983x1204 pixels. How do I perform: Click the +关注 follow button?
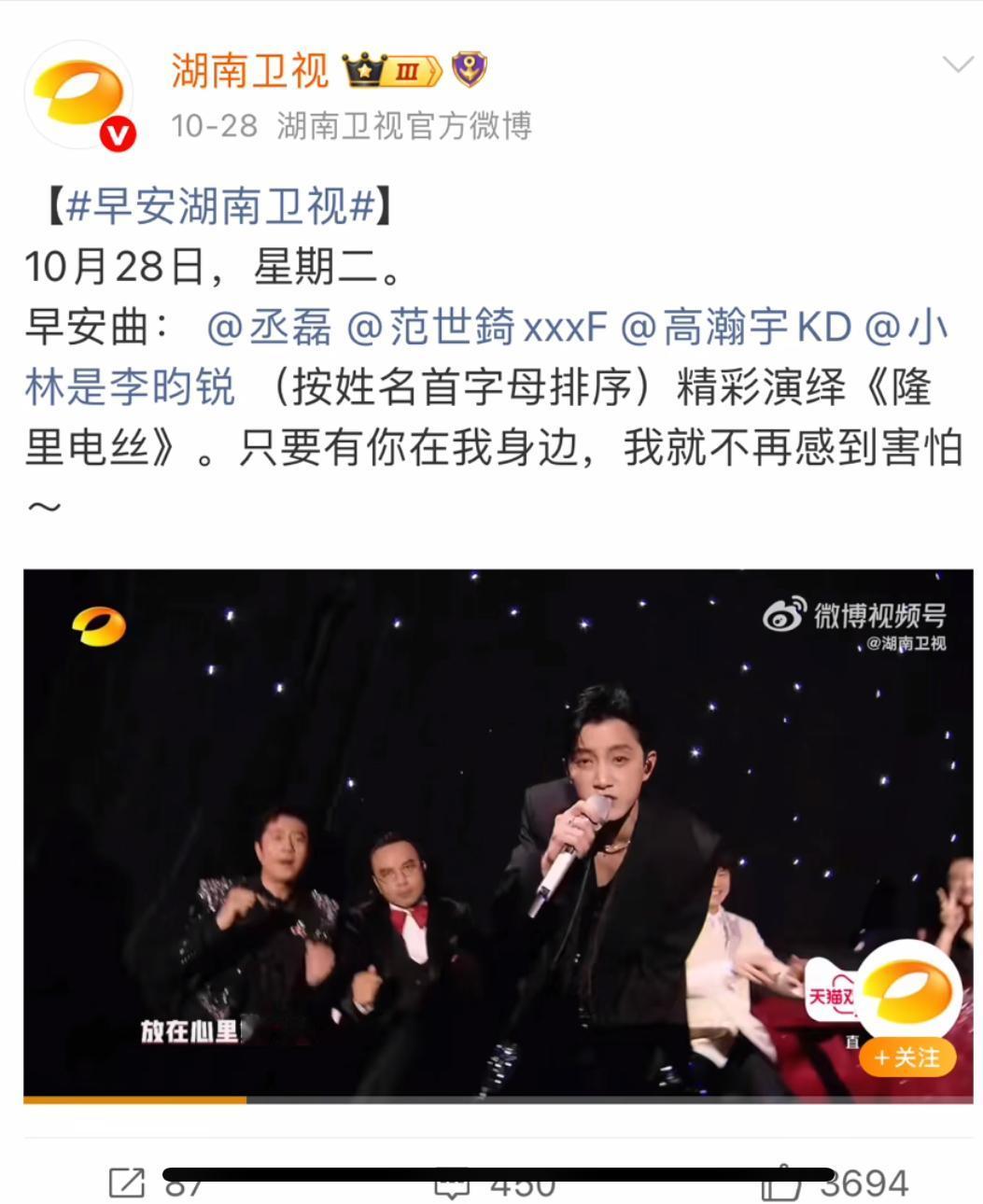pyautogui.click(x=909, y=1059)
